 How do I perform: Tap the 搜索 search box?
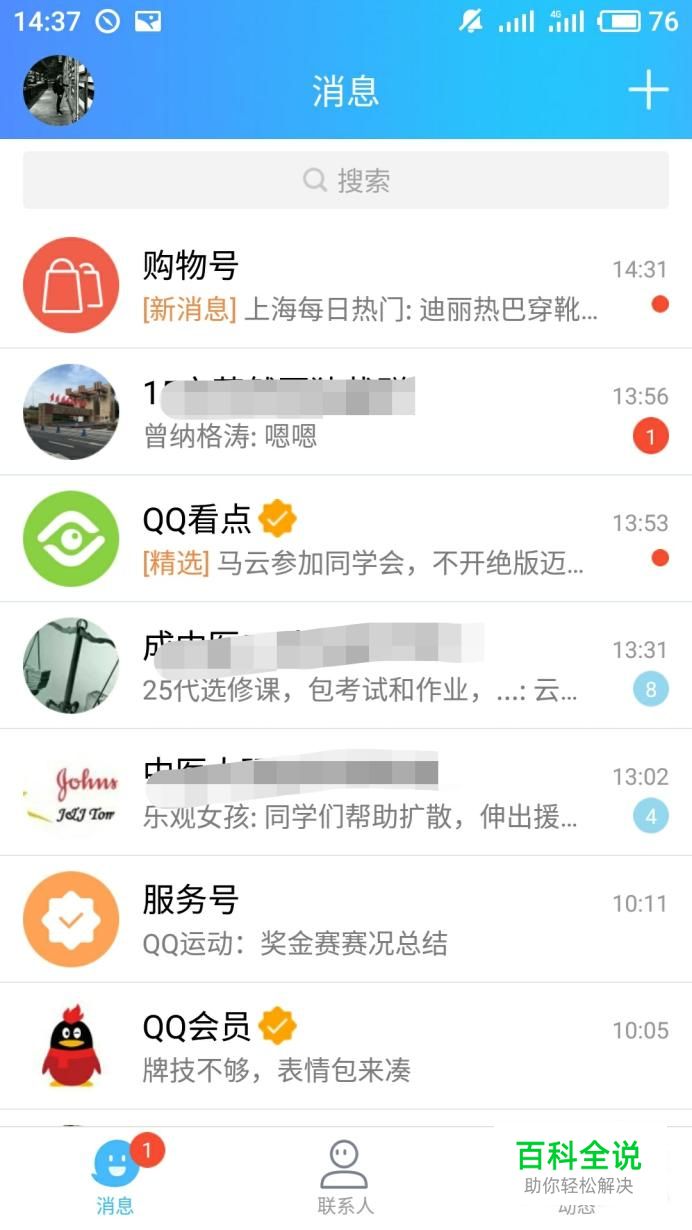(346, 180)
